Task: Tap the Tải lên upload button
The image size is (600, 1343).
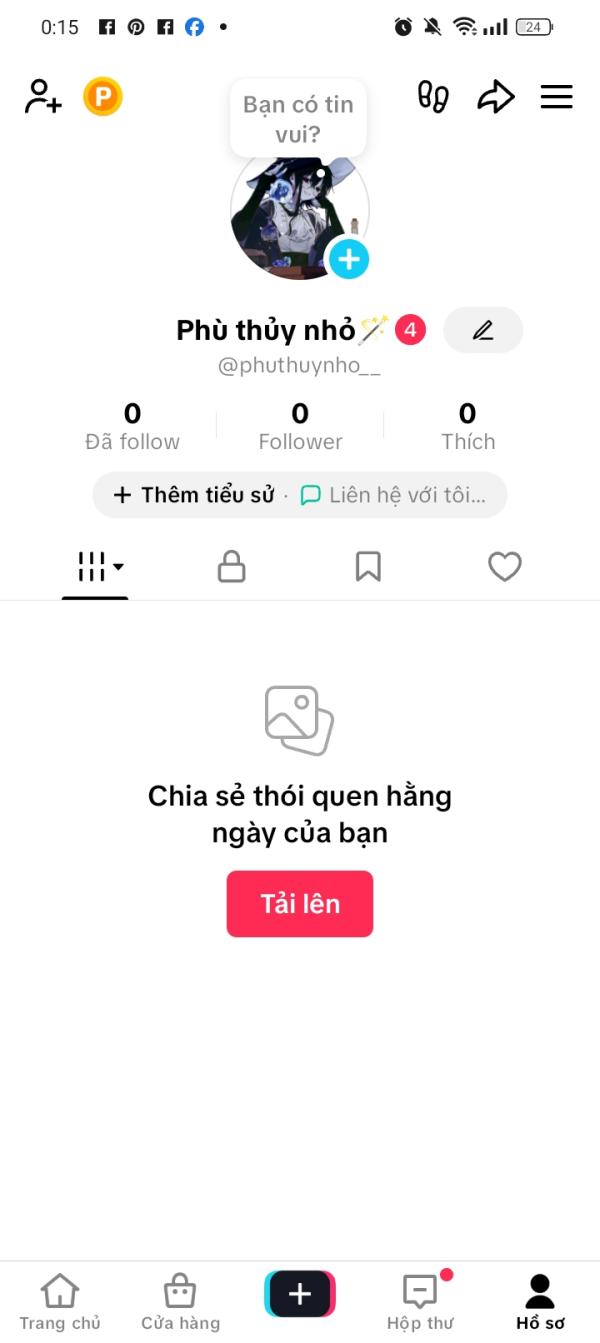Action: [x=300, y=904]
